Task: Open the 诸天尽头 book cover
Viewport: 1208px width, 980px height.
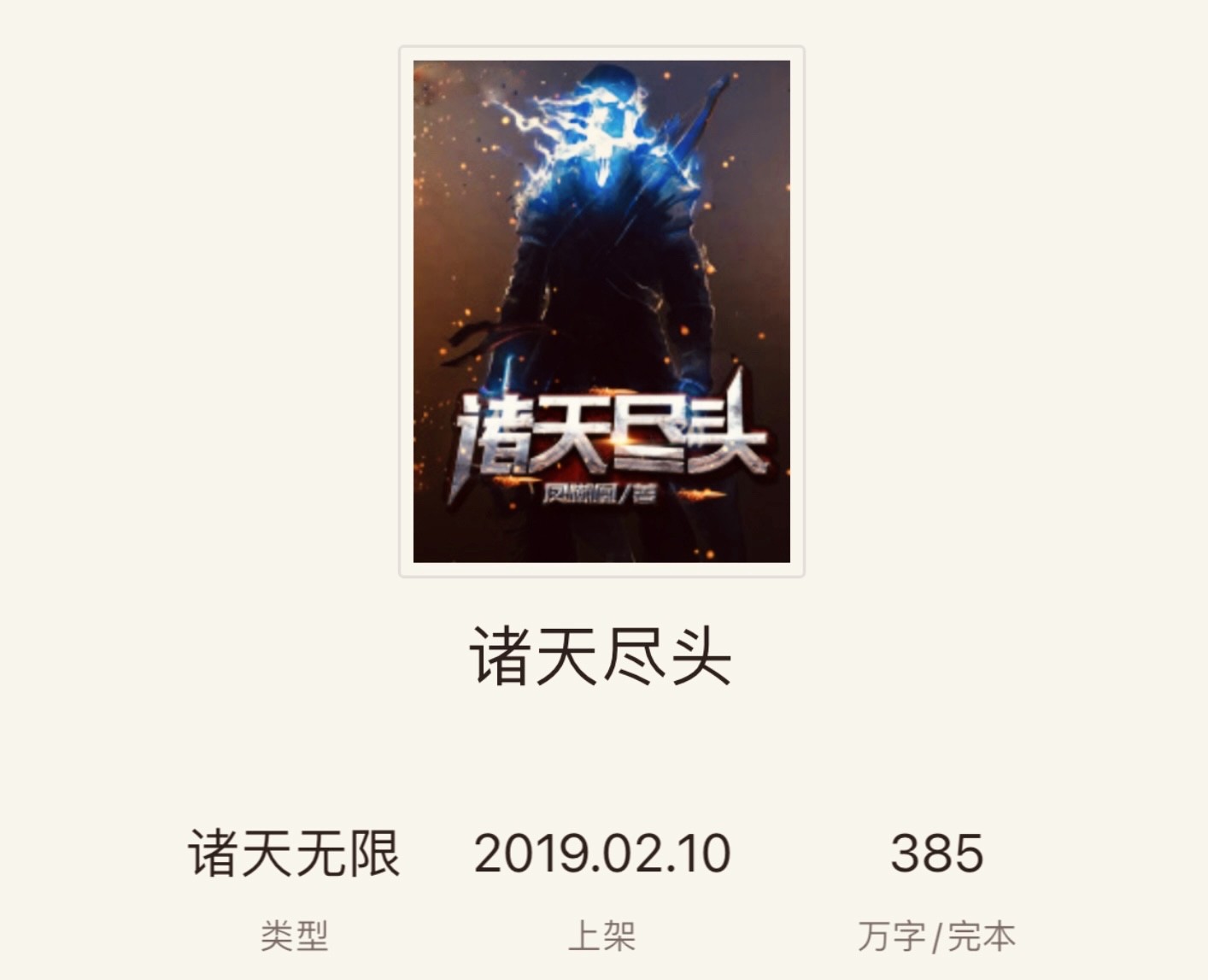Action: click(x=601, y=312)
